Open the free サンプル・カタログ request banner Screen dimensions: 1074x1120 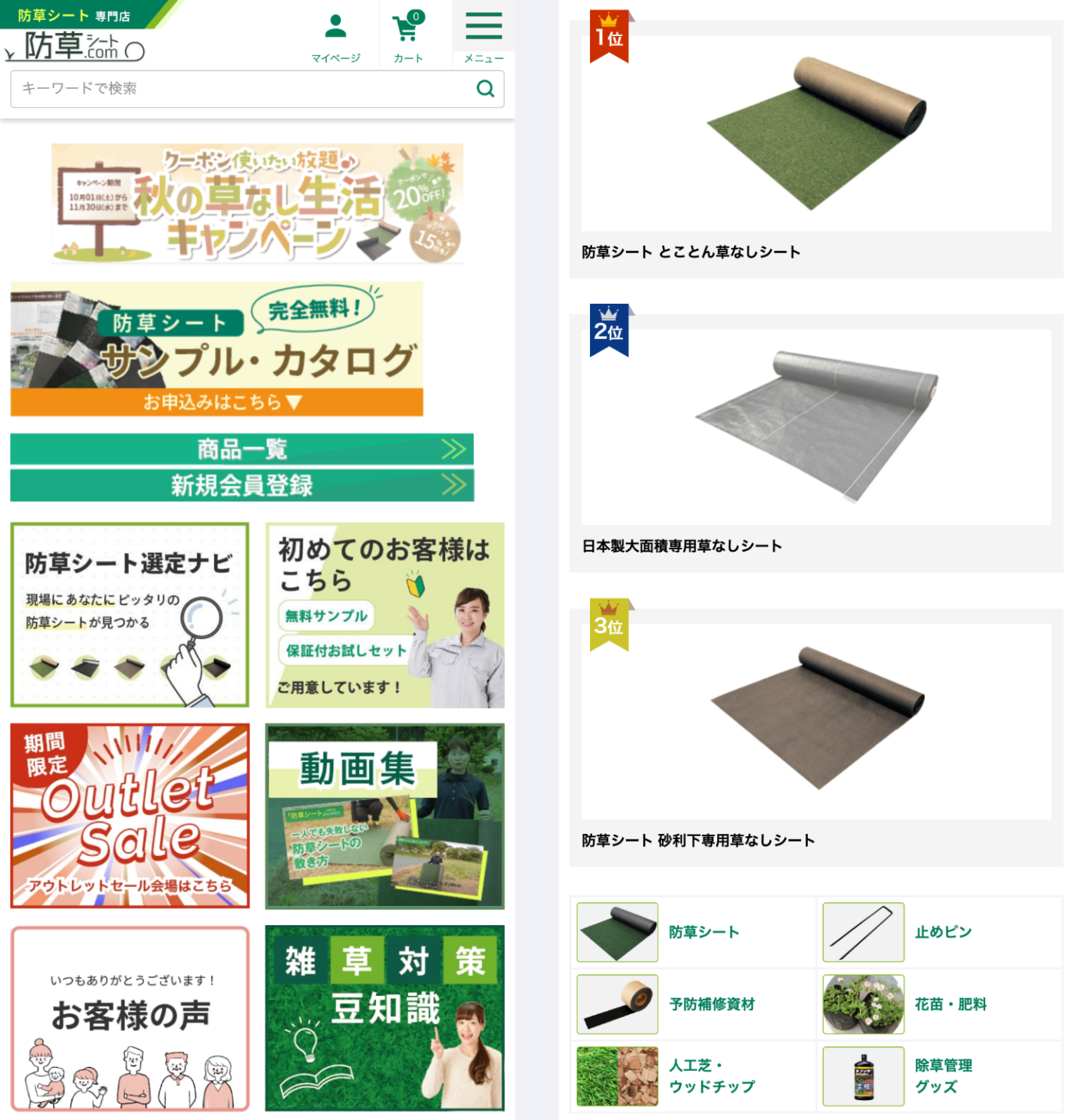click(x=216, y=349)
